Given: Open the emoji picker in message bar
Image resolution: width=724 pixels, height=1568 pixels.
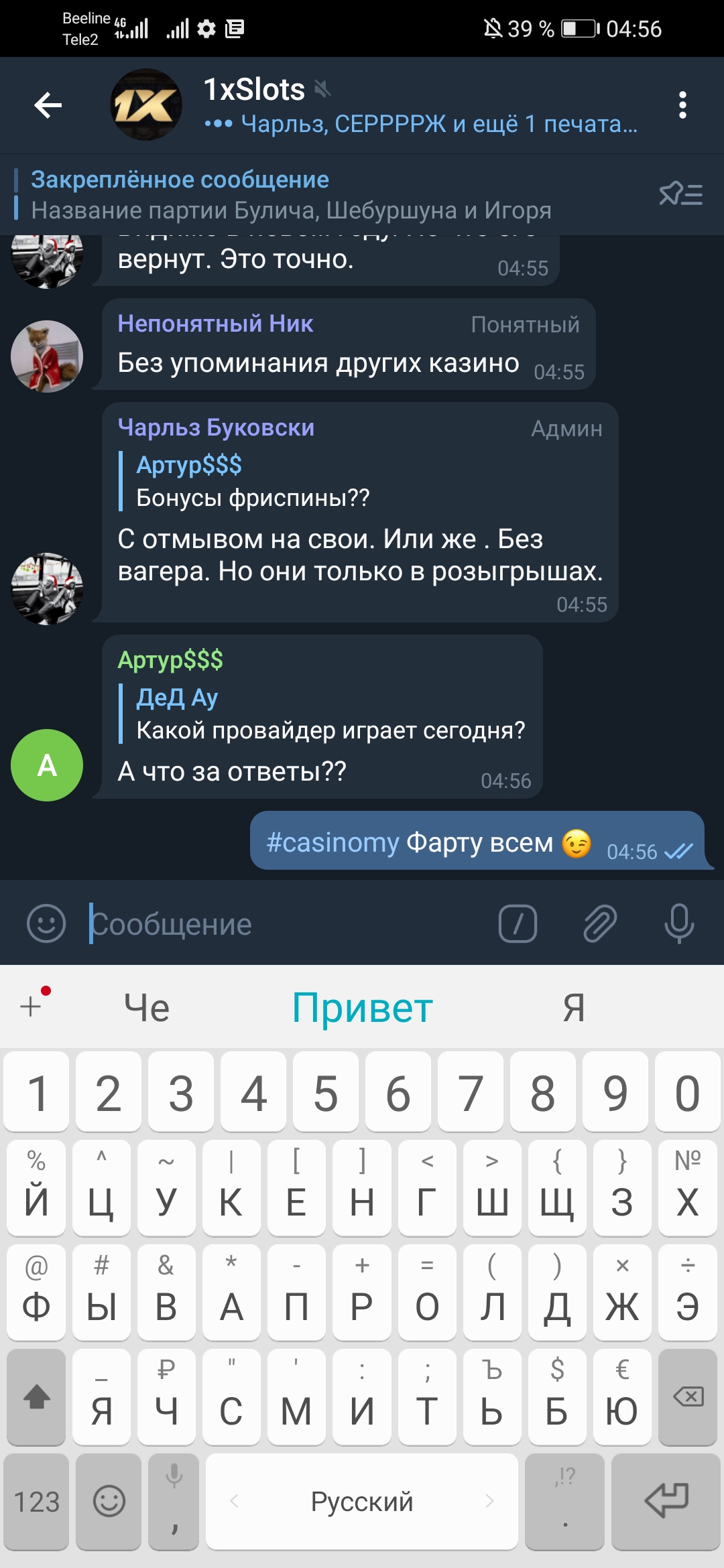Looking at the screenshot, I should click(x=46, y=924).
